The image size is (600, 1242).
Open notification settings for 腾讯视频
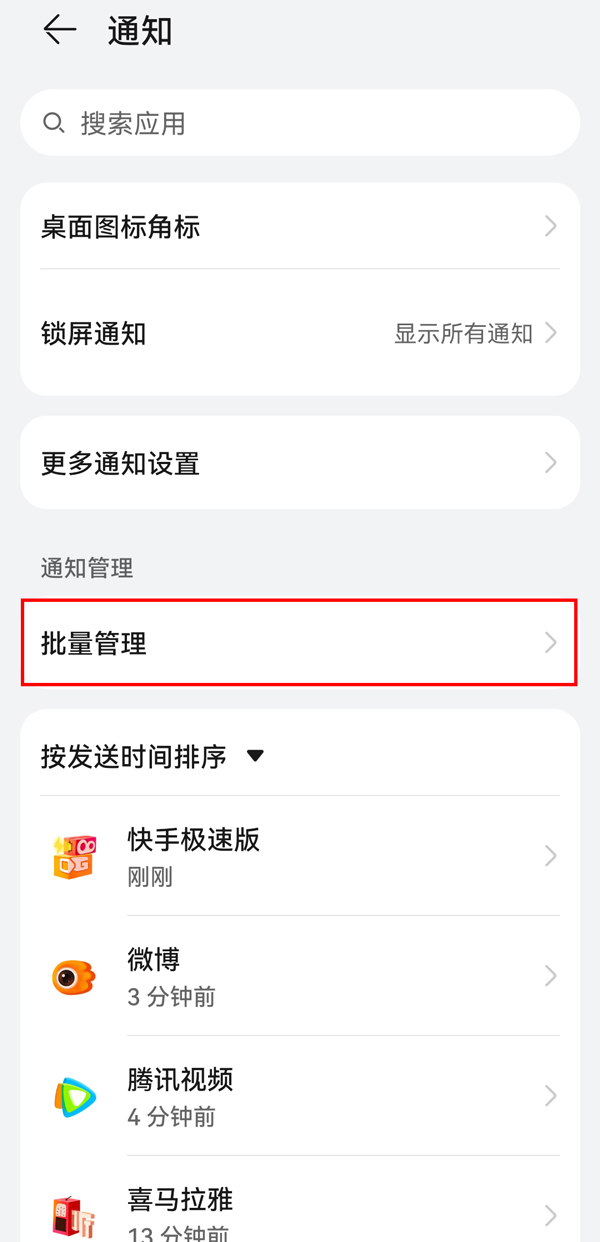(300, 1096)
